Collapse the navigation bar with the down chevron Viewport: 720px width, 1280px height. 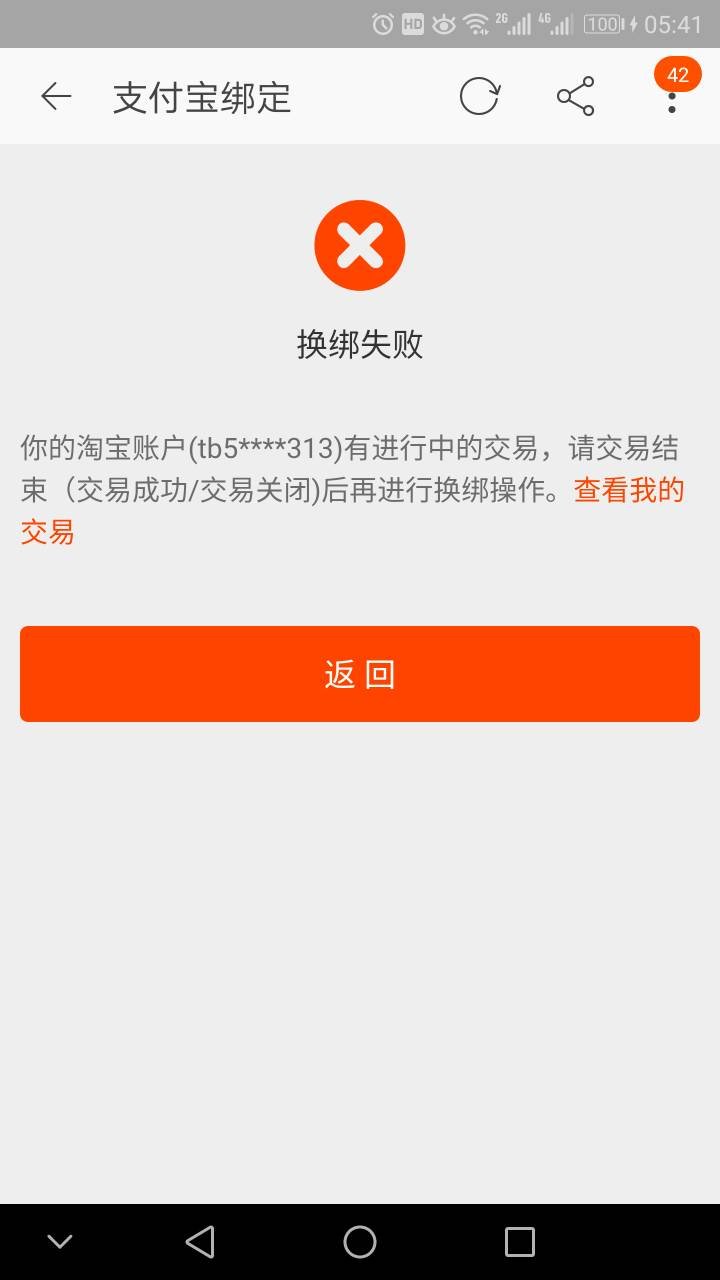pyautogui.click(x=59, y=1240)
